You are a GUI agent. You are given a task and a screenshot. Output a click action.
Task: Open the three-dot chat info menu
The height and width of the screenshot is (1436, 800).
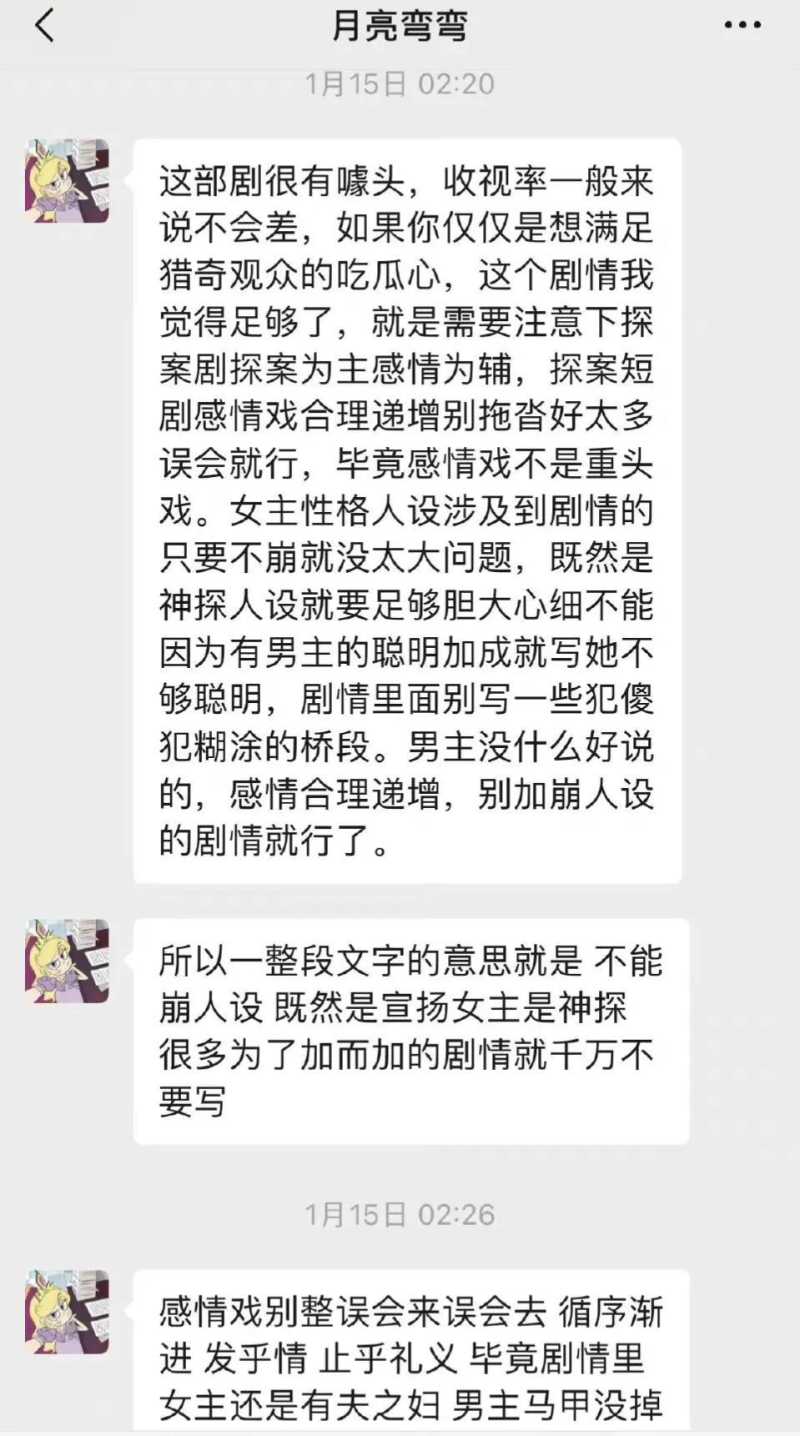(743, 27)
